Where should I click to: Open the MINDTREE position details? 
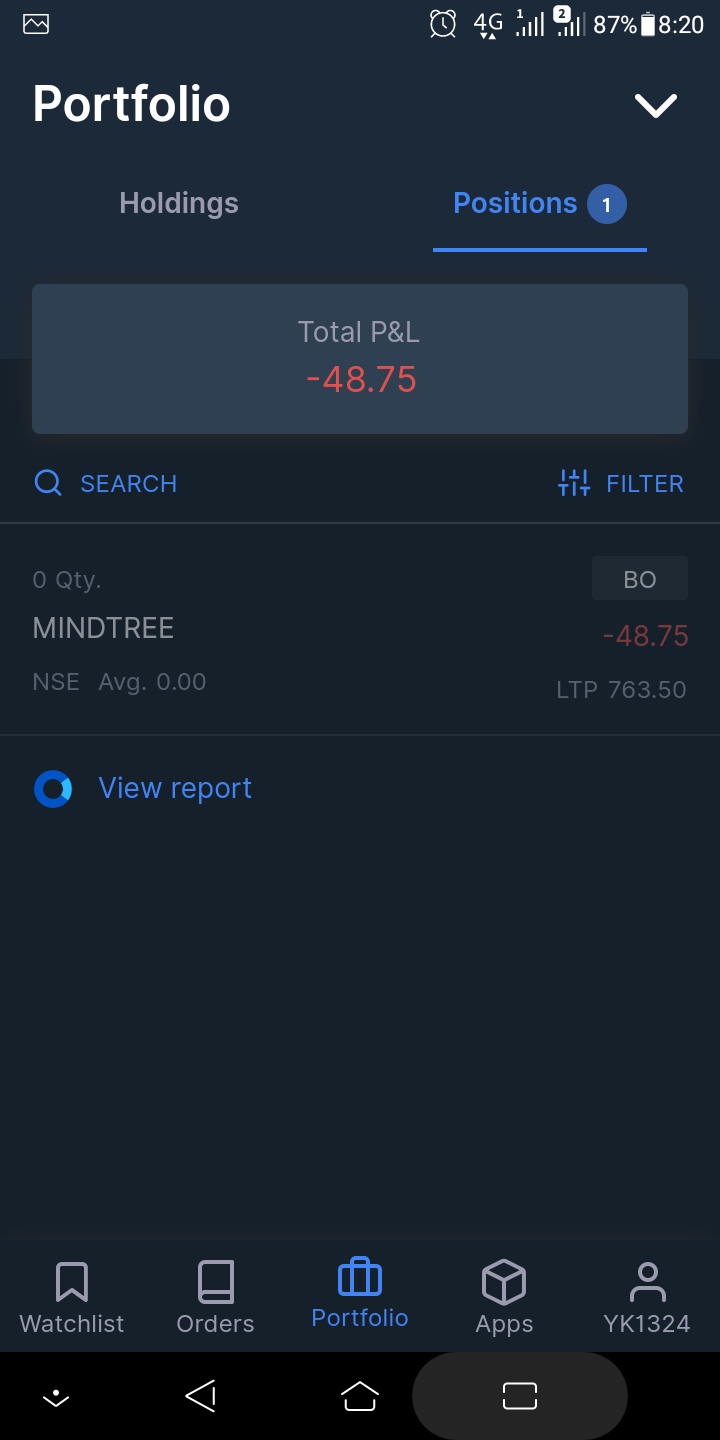coord(360,630)
